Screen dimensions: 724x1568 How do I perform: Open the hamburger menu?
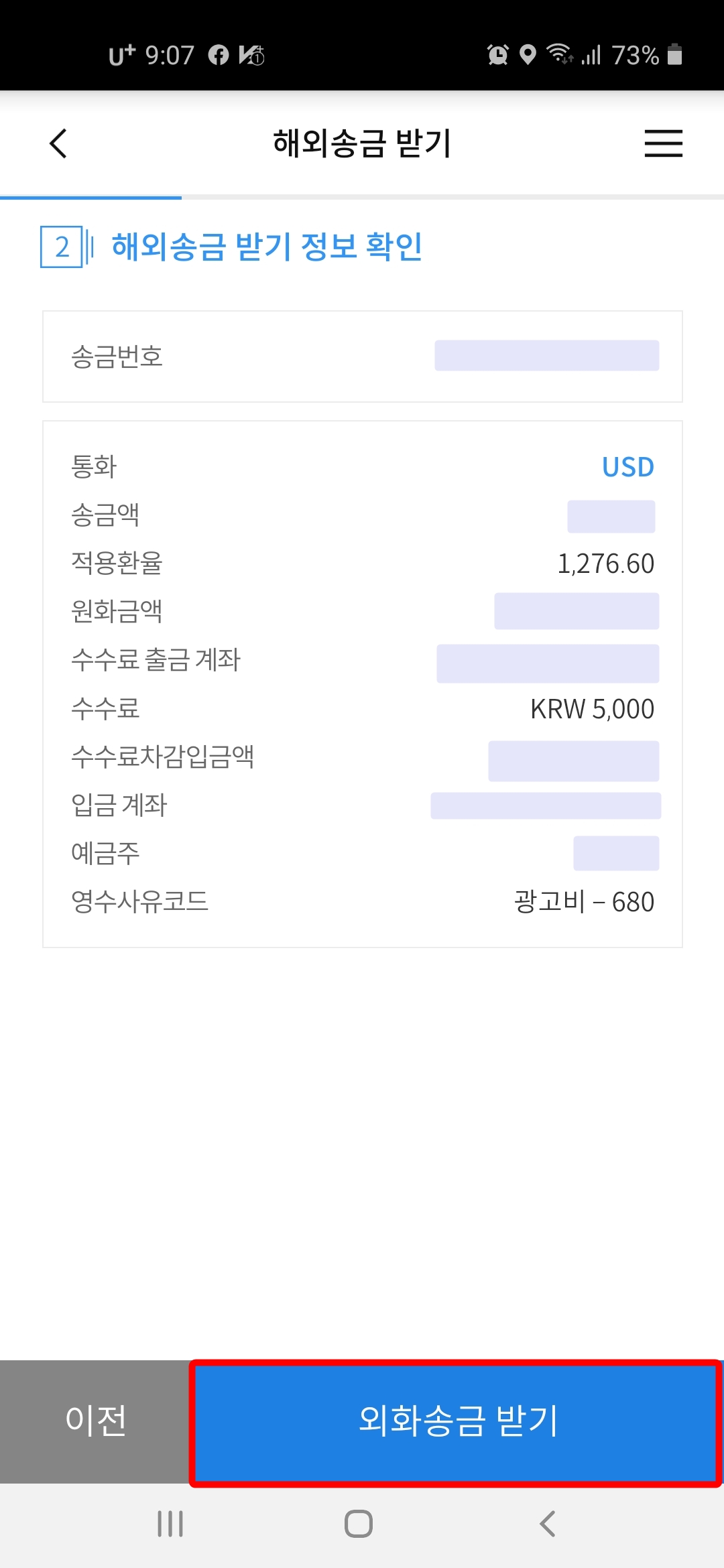tap(663, 144)
